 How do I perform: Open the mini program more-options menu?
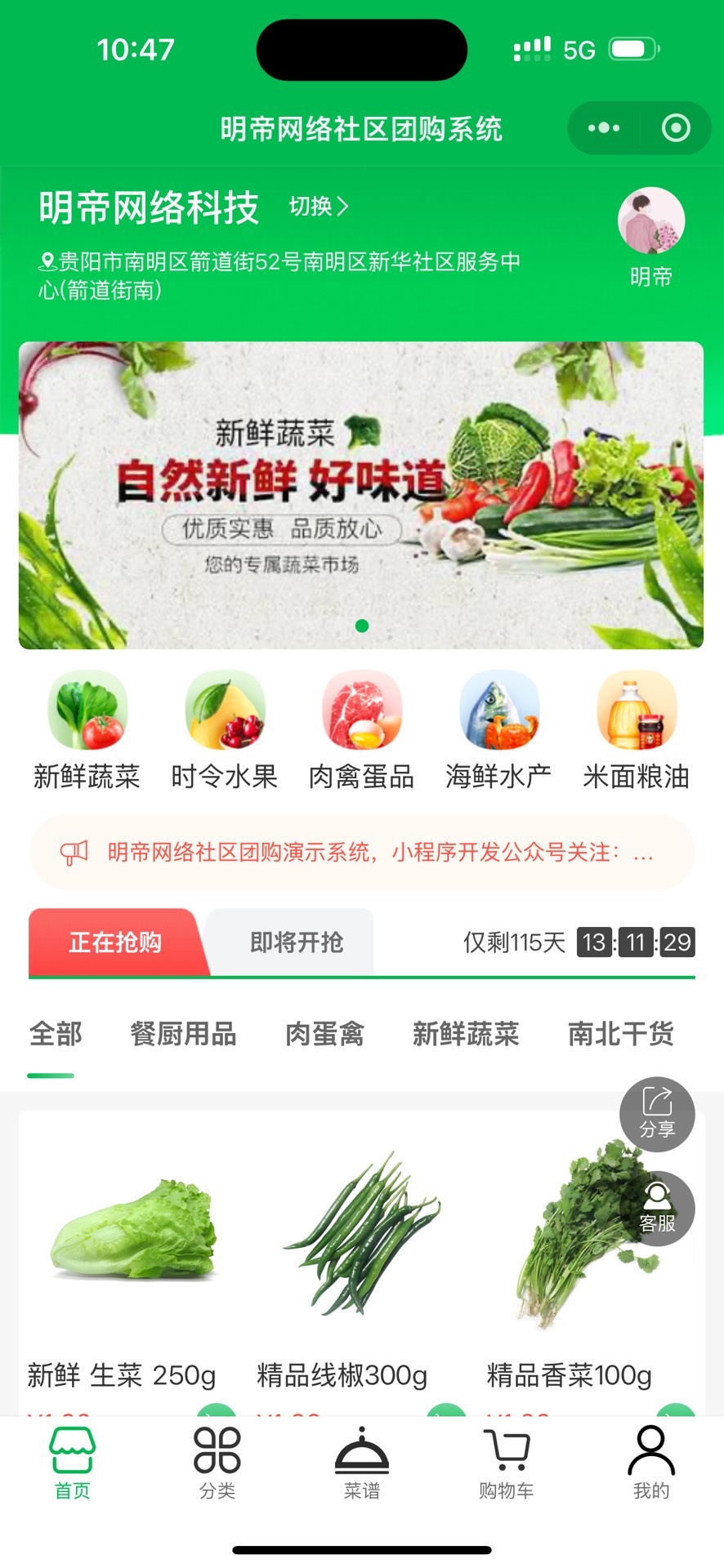[604, 128]
